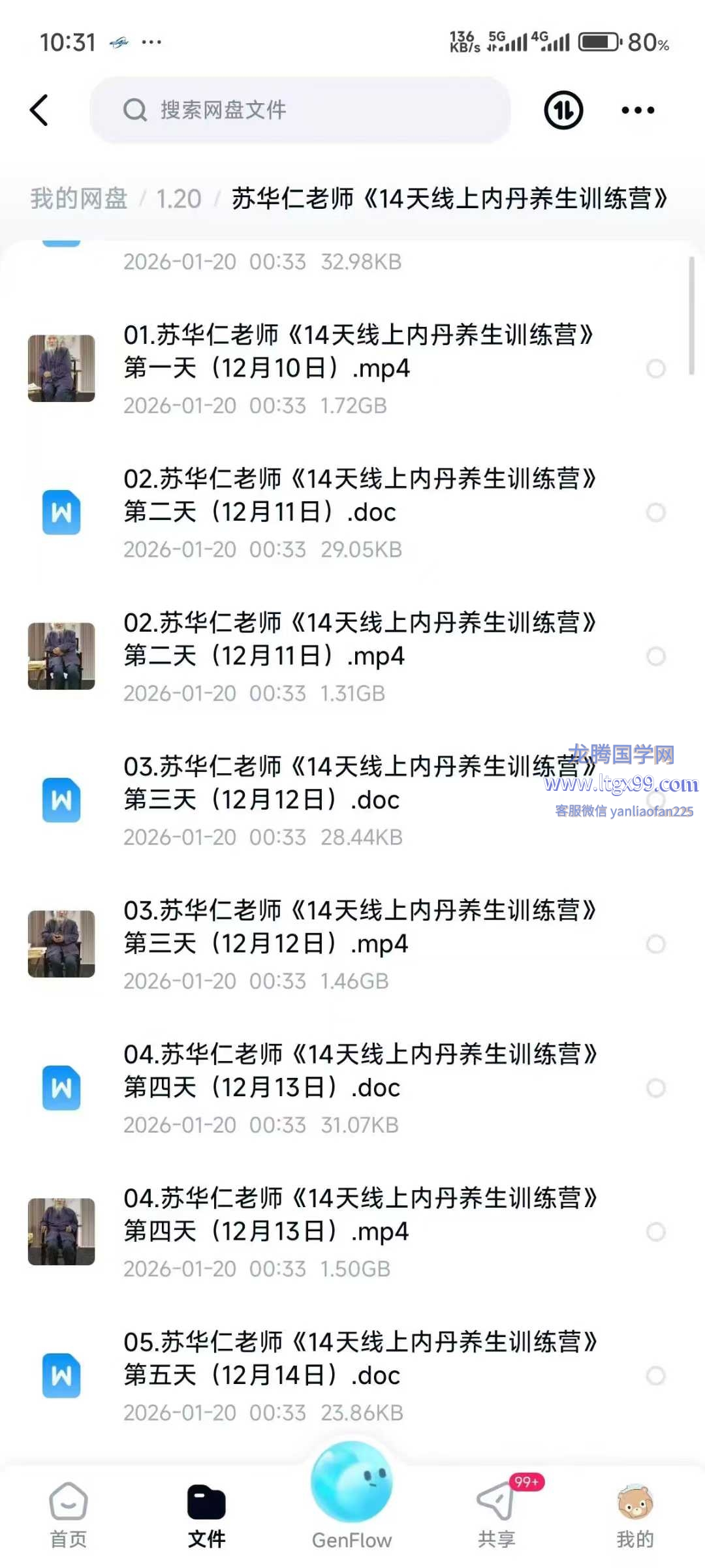Select the 03 第三天 mp4 file checkbox
The image size is (705, 1568).
click(655, 944)
